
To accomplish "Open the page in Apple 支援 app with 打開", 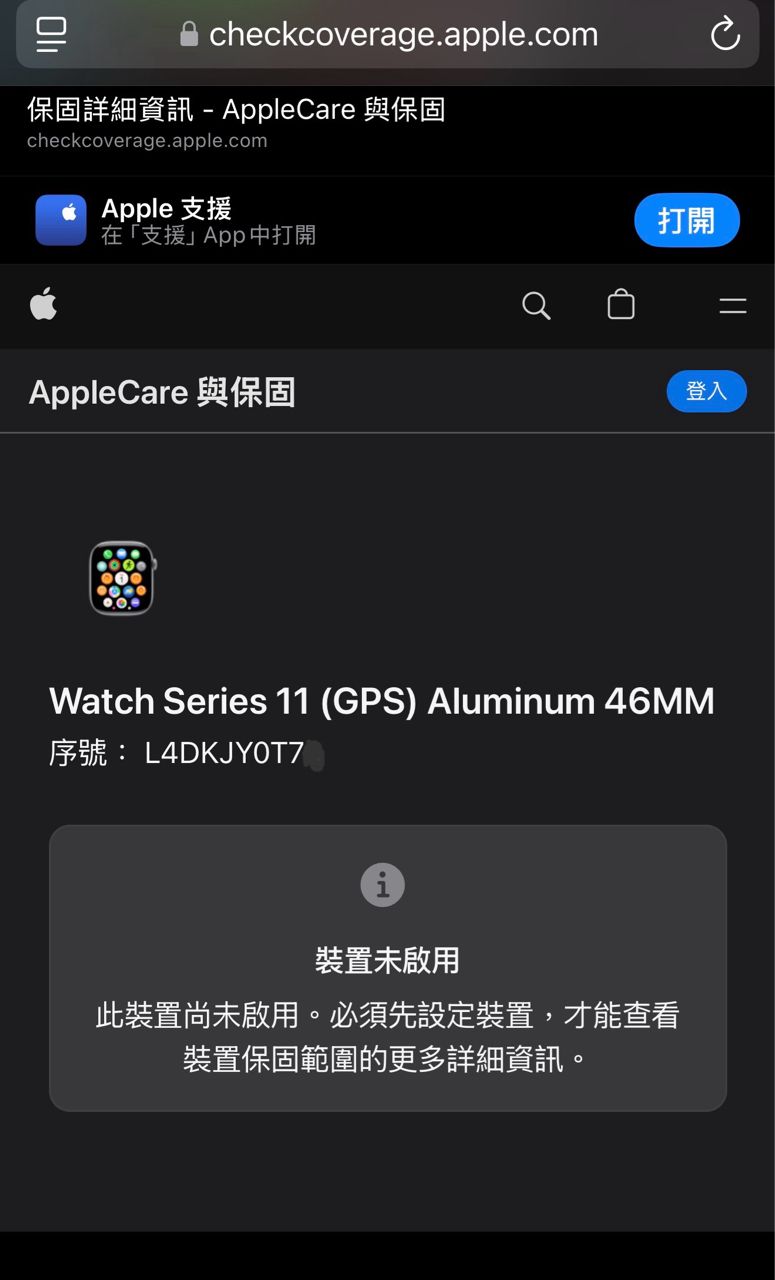I will (x=686, y=220).
